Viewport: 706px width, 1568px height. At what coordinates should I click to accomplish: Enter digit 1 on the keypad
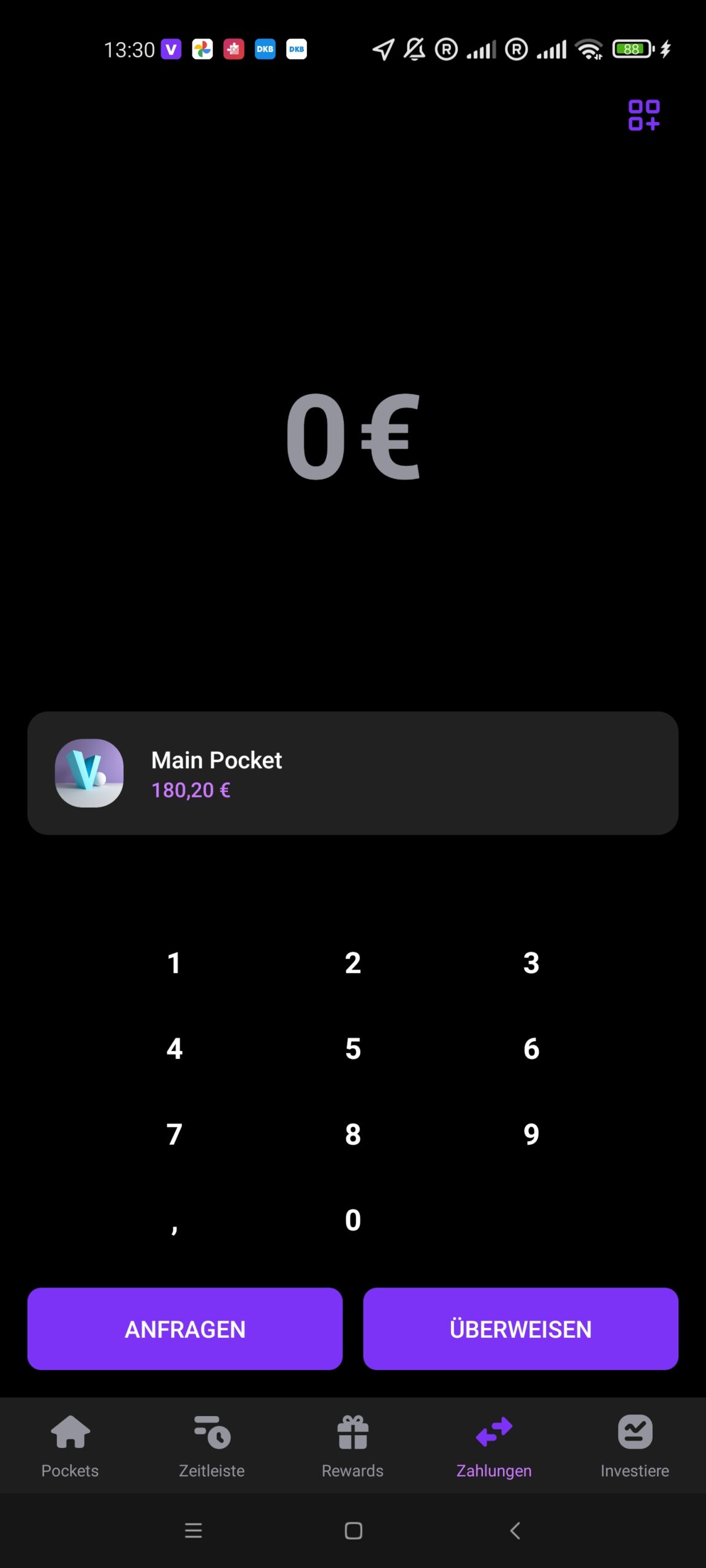click(x=174, y=963)
